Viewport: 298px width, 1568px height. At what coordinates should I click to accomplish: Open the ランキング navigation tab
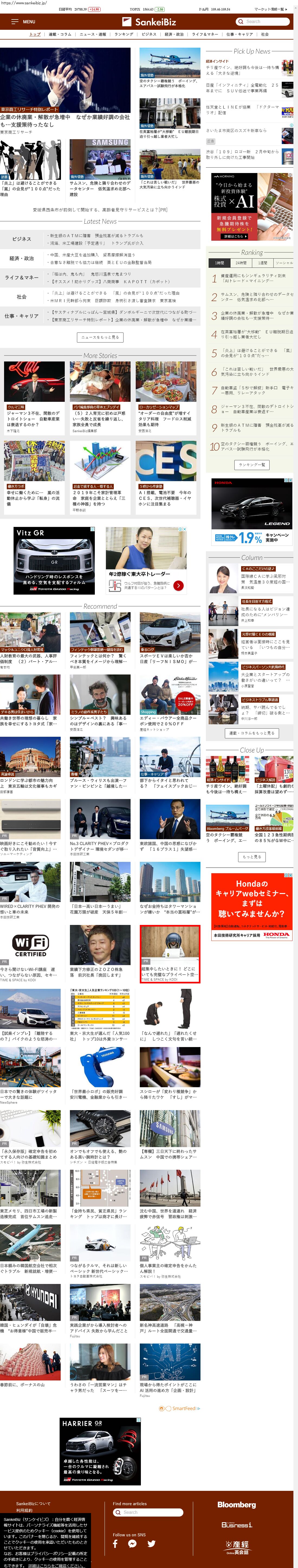pos(124,34)
